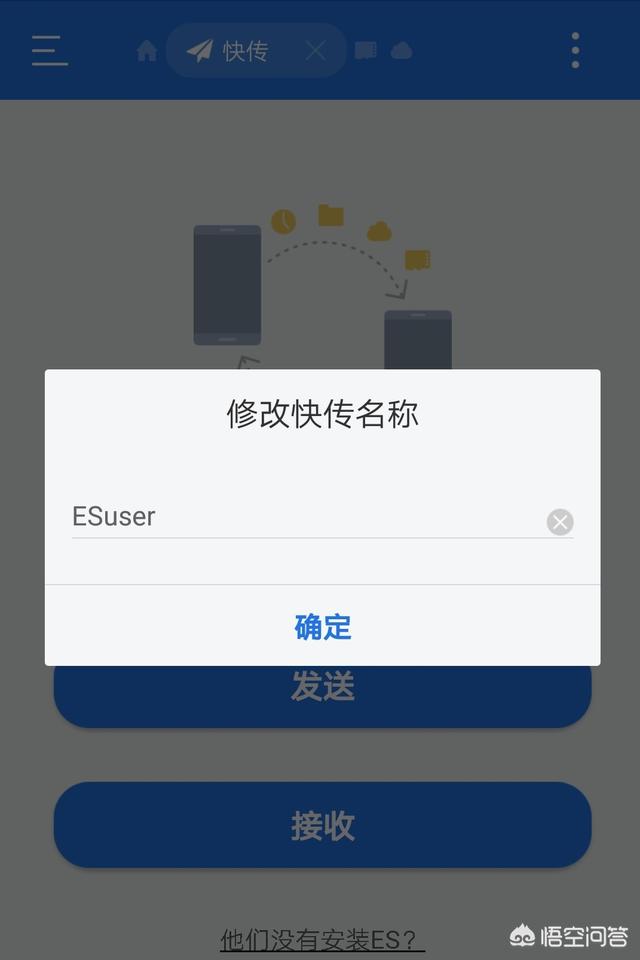Go to the home tab icon
Image resolution: width=640 pixels, height=960 pixels.
[147, 51]
